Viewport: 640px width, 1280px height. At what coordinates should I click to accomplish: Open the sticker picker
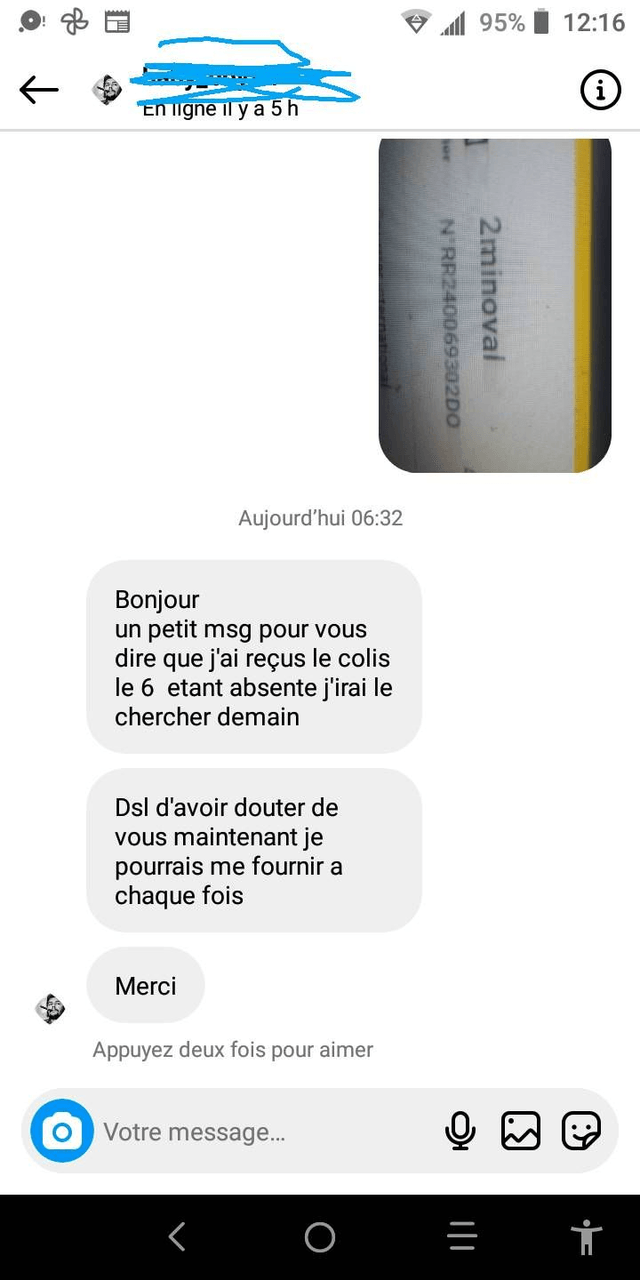pyautogui.click(x=581, y=1131)
